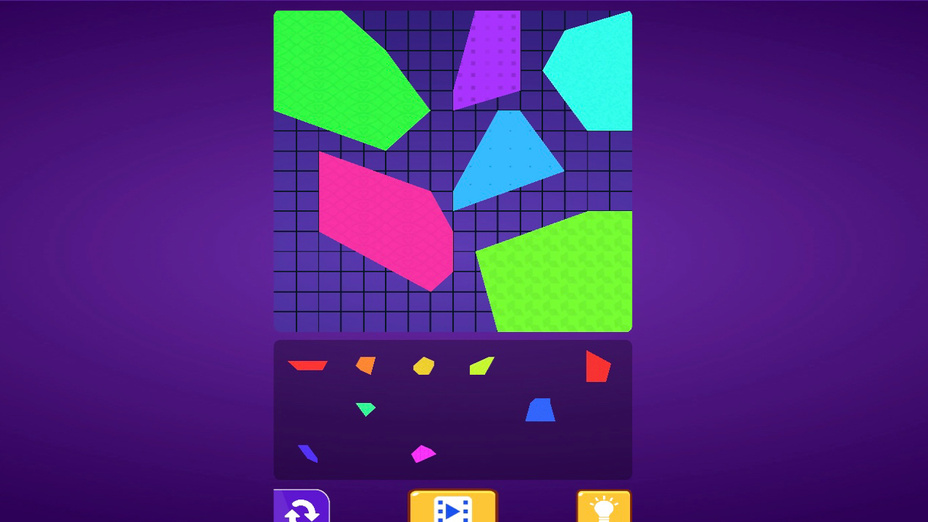The image size is (928, 522).
Task: Tap the restart puzzle button
Action: (x=301, y=507)
